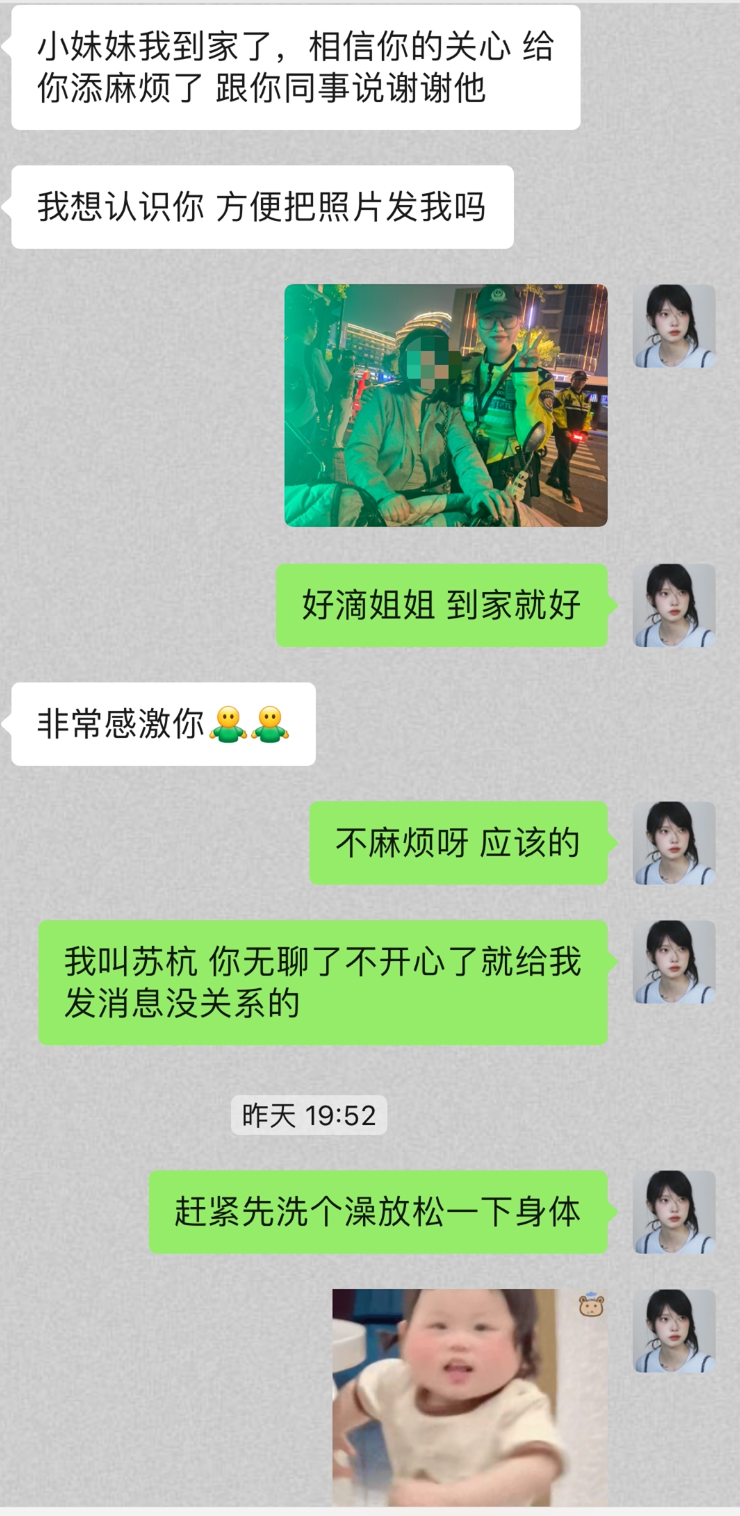Tap the avatar next to "不麻烦呀 应该的"
The width and height of the screenshot is (740, 1516).
pos(674,843)
